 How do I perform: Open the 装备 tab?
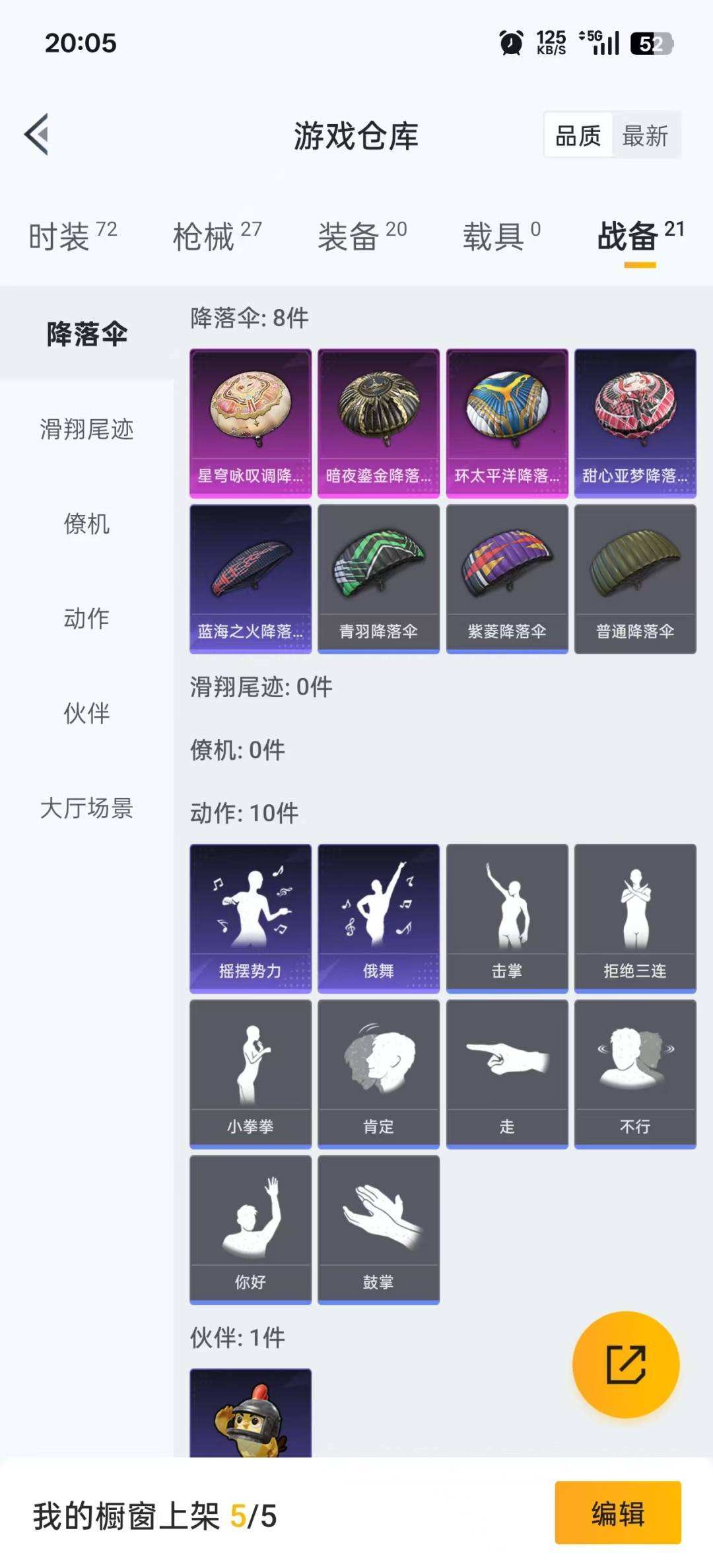pyautogui.click(x=362, y=236)
